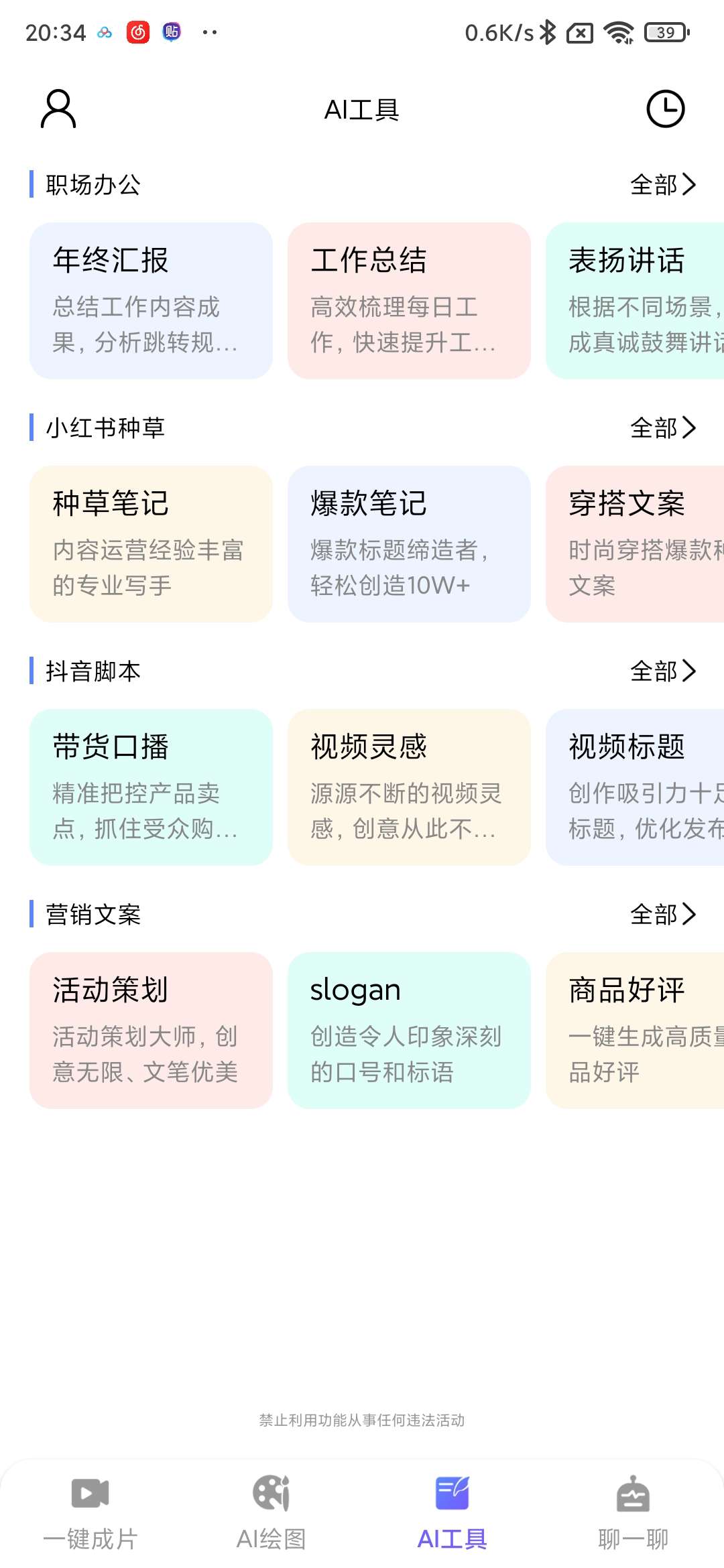The height and width of the screenshot is (1568, 724).
Task: Open the 年终汇报 card
Action: coord(151,300)
